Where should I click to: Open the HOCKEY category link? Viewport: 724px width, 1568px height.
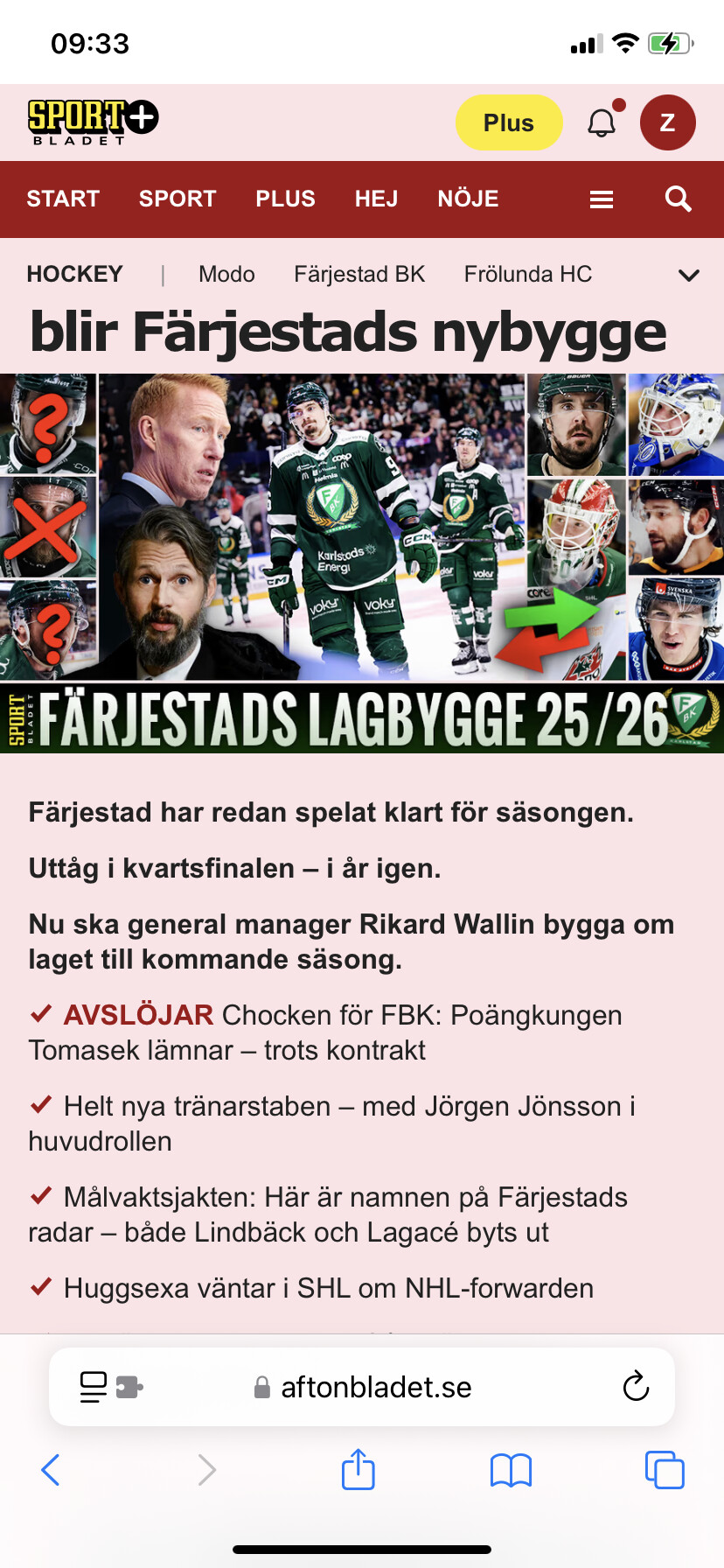pyautogui.click(x=75, y=274)
